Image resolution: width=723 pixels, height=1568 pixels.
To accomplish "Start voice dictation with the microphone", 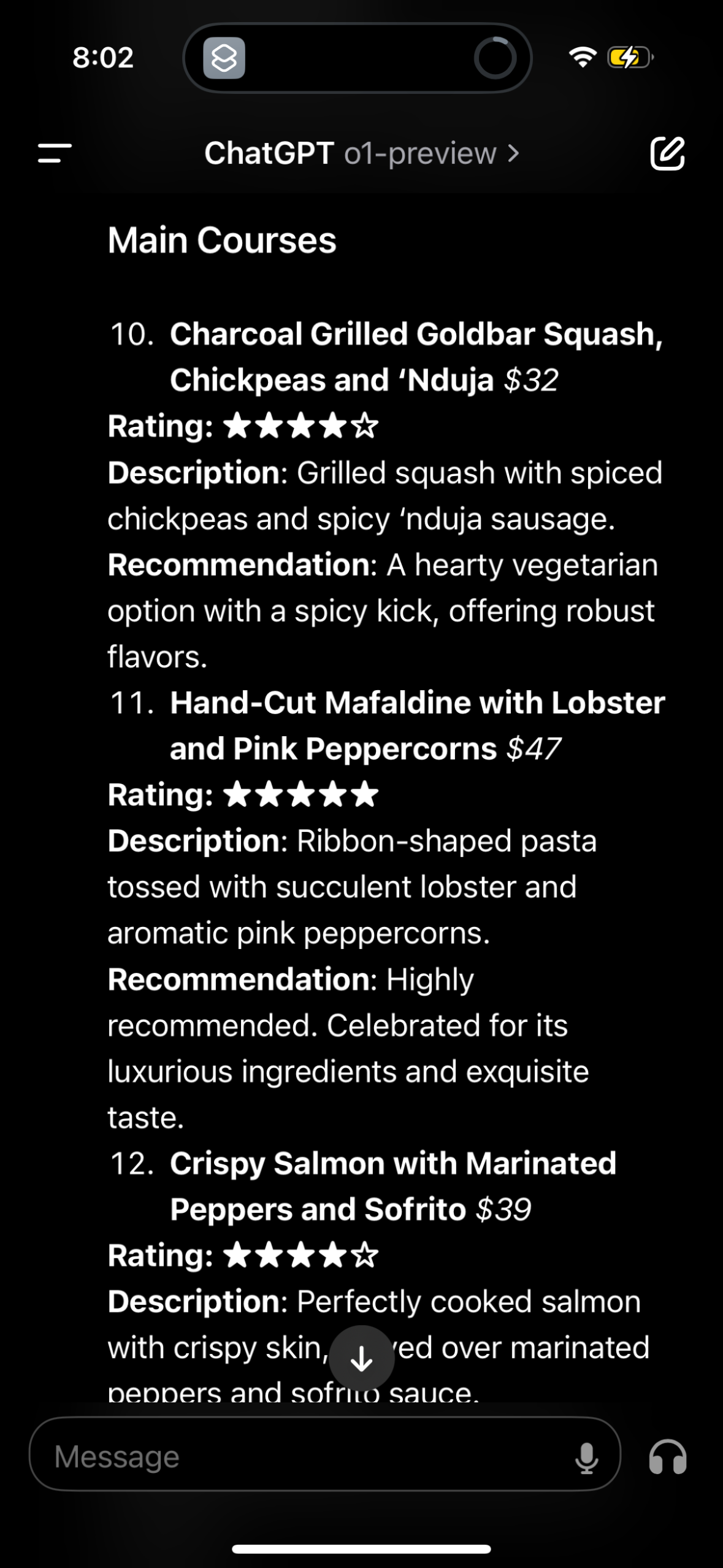I will (x=586, y=1458).
